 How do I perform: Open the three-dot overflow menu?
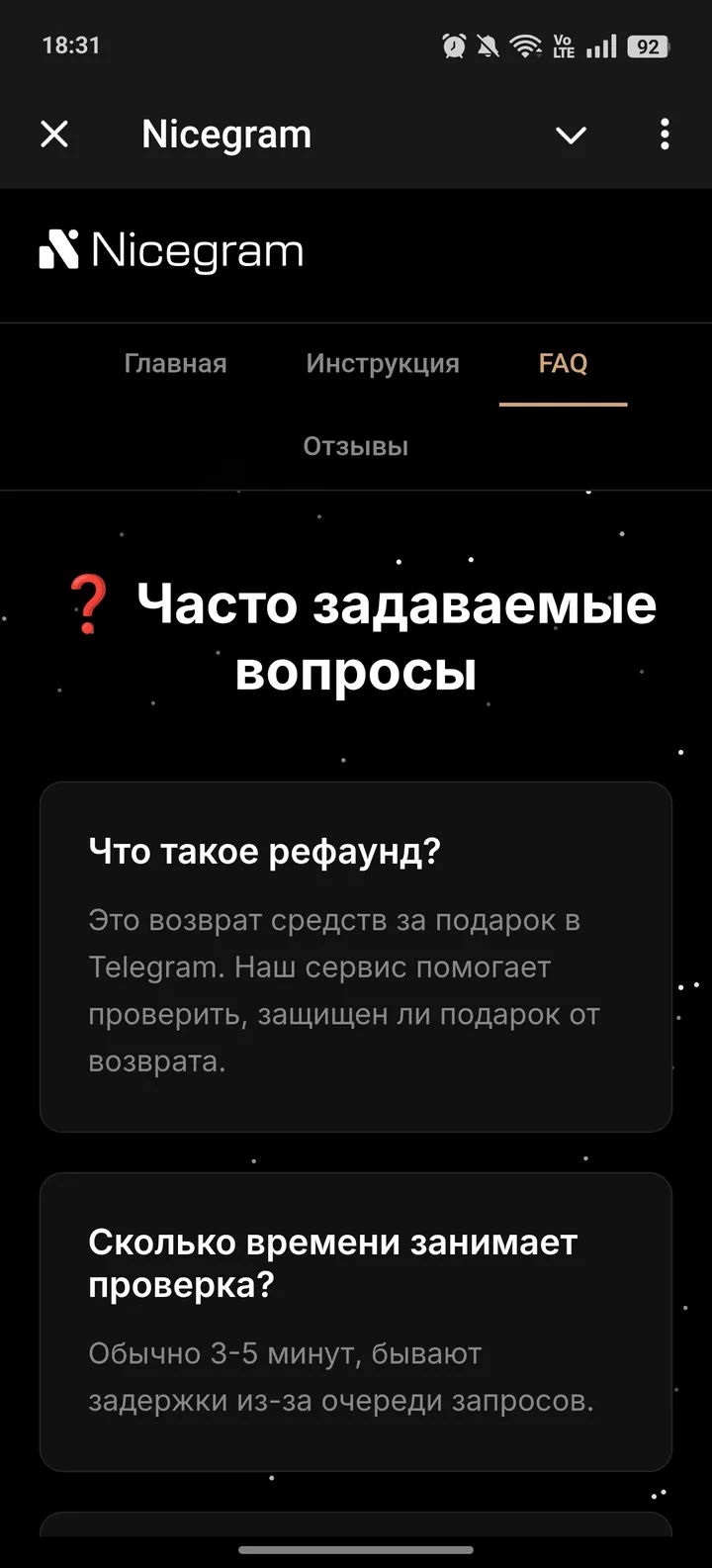(665, 134)
